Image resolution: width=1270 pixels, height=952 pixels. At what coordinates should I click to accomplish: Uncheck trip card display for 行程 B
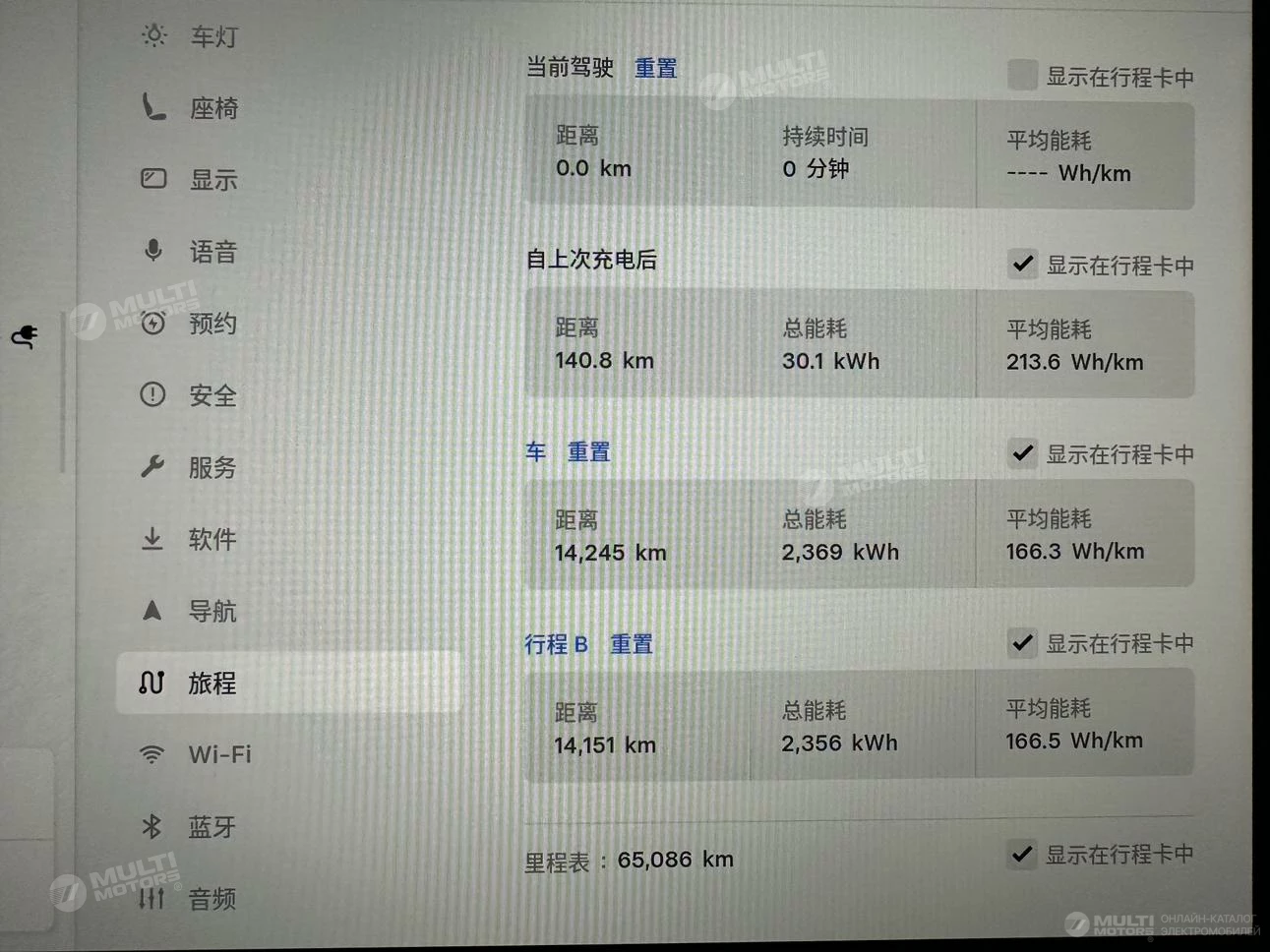click(x=1022, y=642)
